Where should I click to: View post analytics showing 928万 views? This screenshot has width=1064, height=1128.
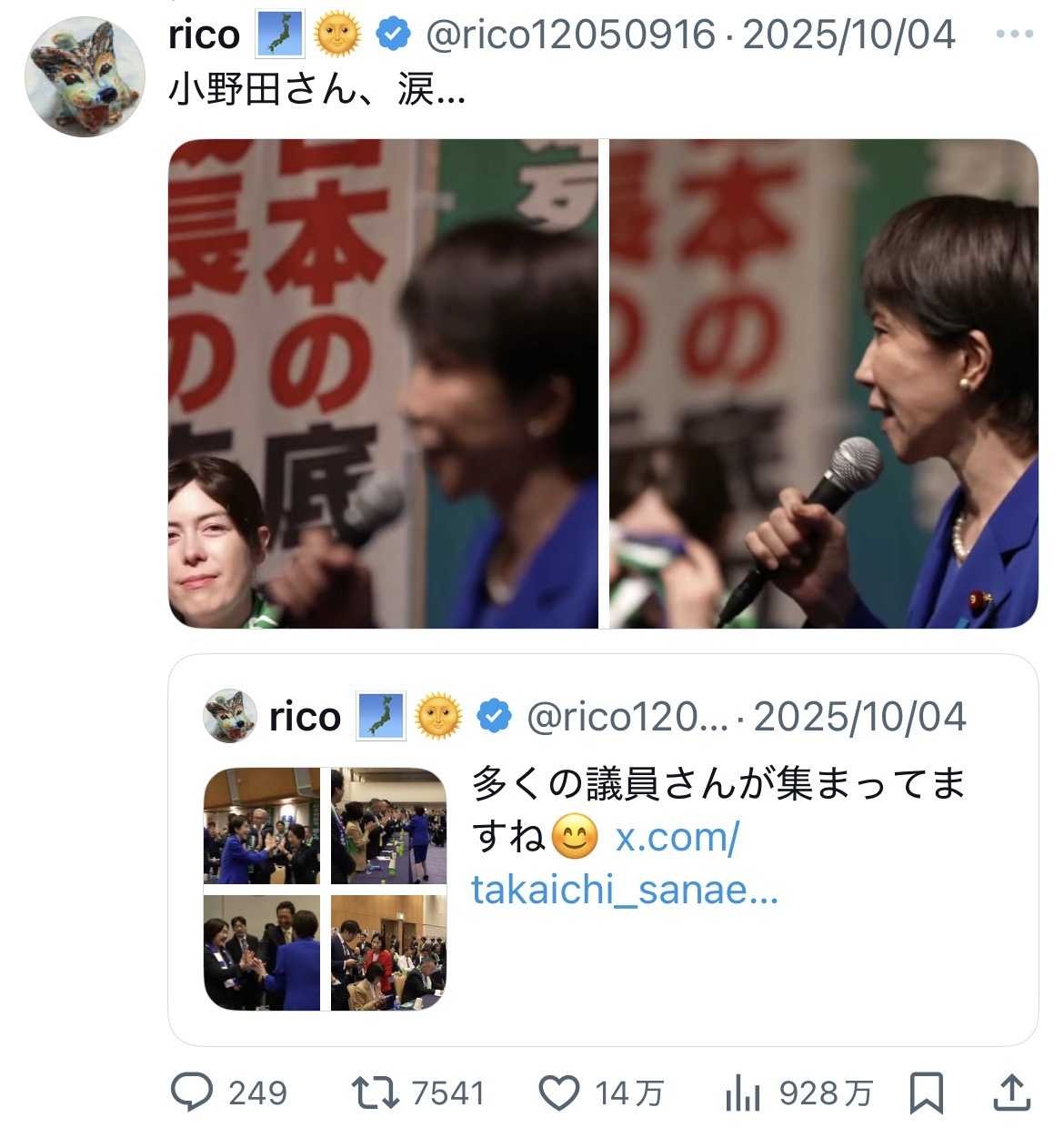[743, 1093]
